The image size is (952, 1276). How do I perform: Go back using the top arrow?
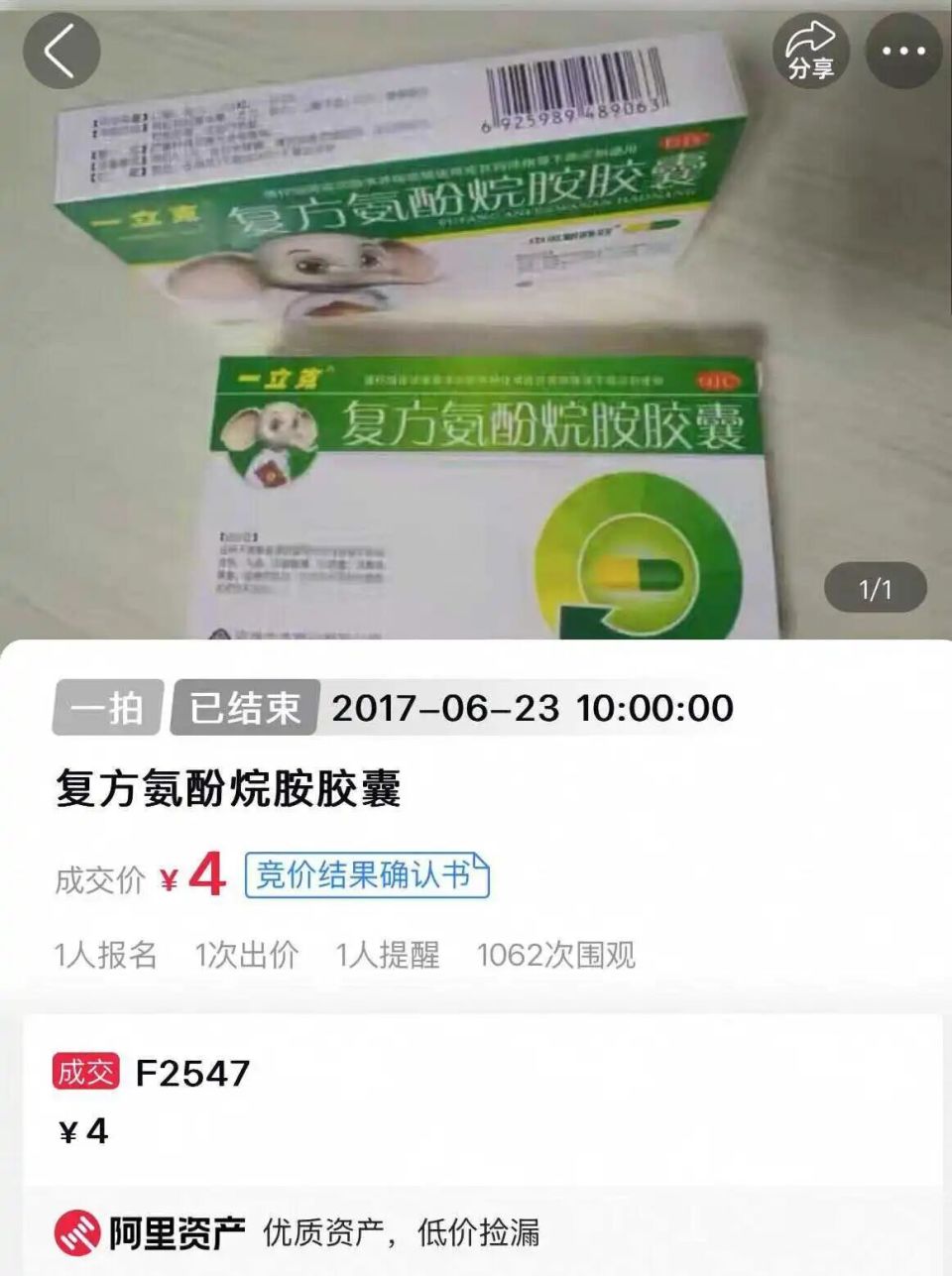coord(61,50)
